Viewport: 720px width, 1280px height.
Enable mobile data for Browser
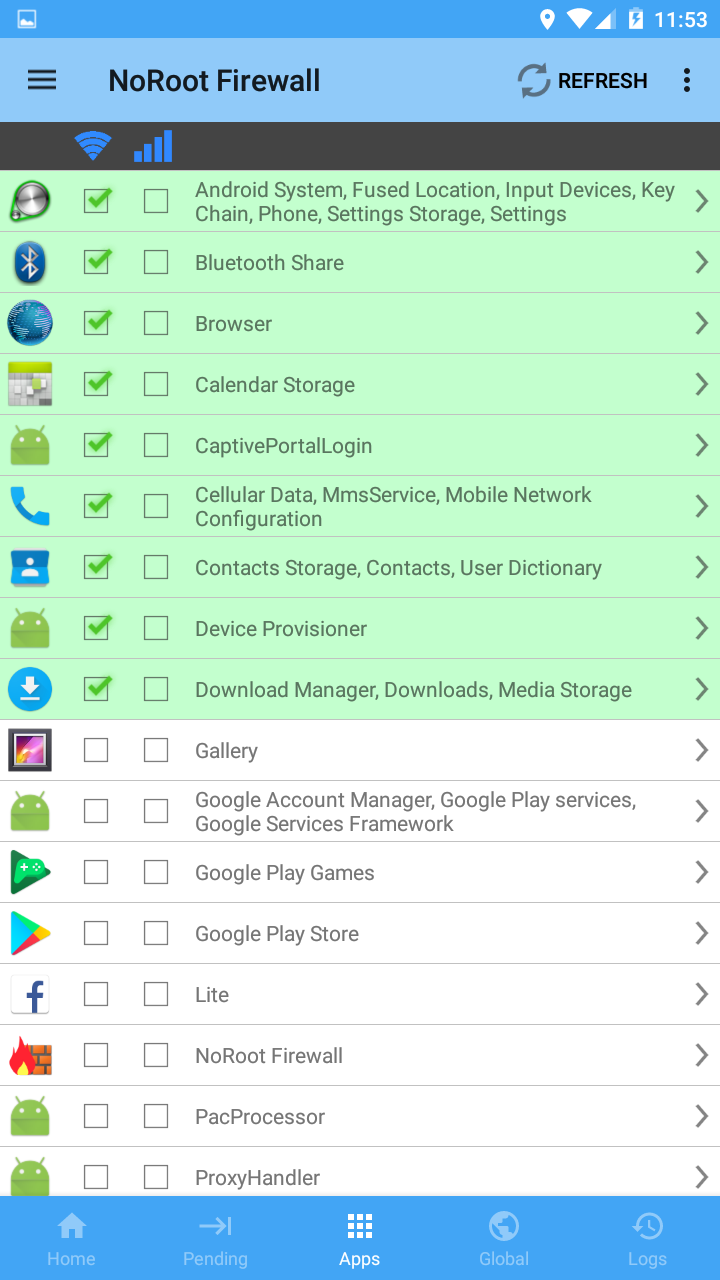(156, 324)
